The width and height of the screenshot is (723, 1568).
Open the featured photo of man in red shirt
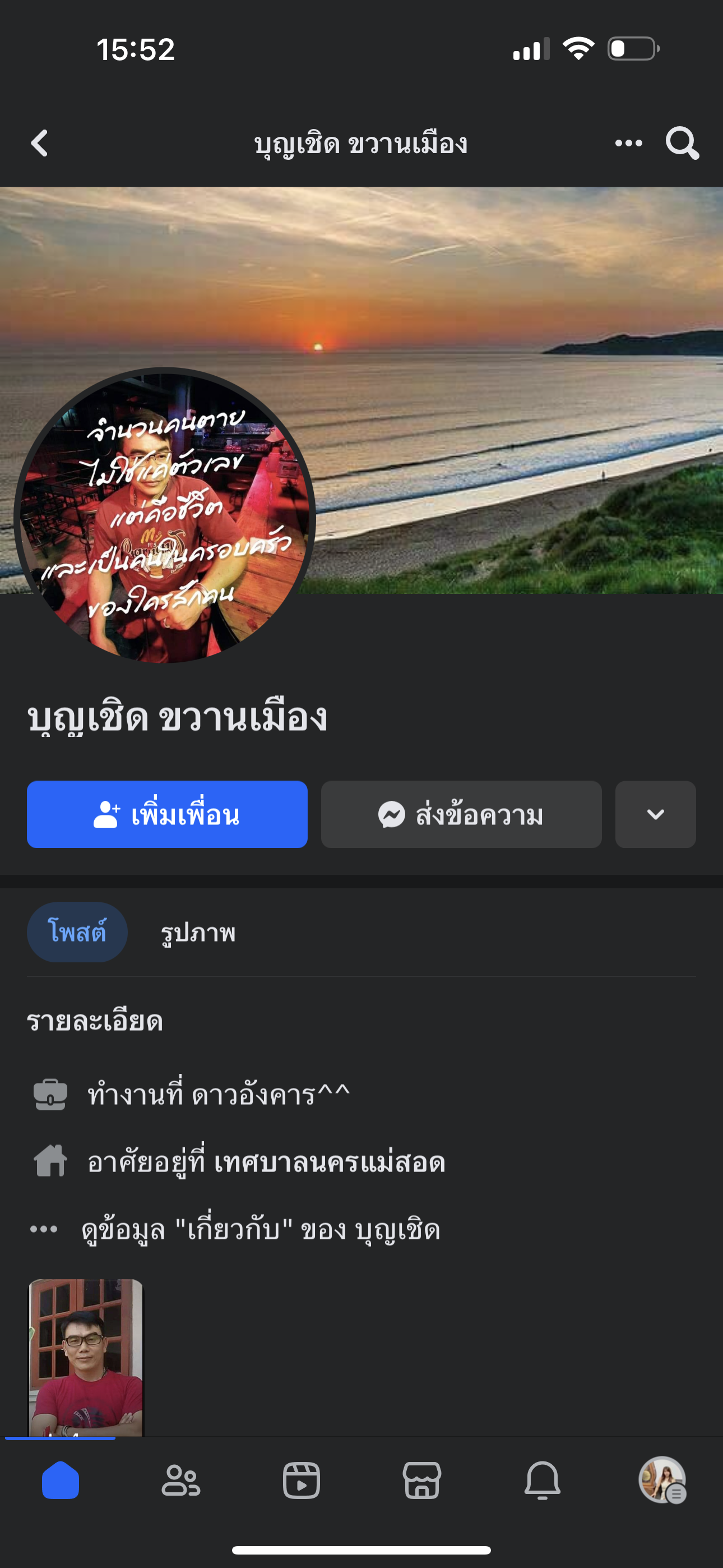[86, 1356]
